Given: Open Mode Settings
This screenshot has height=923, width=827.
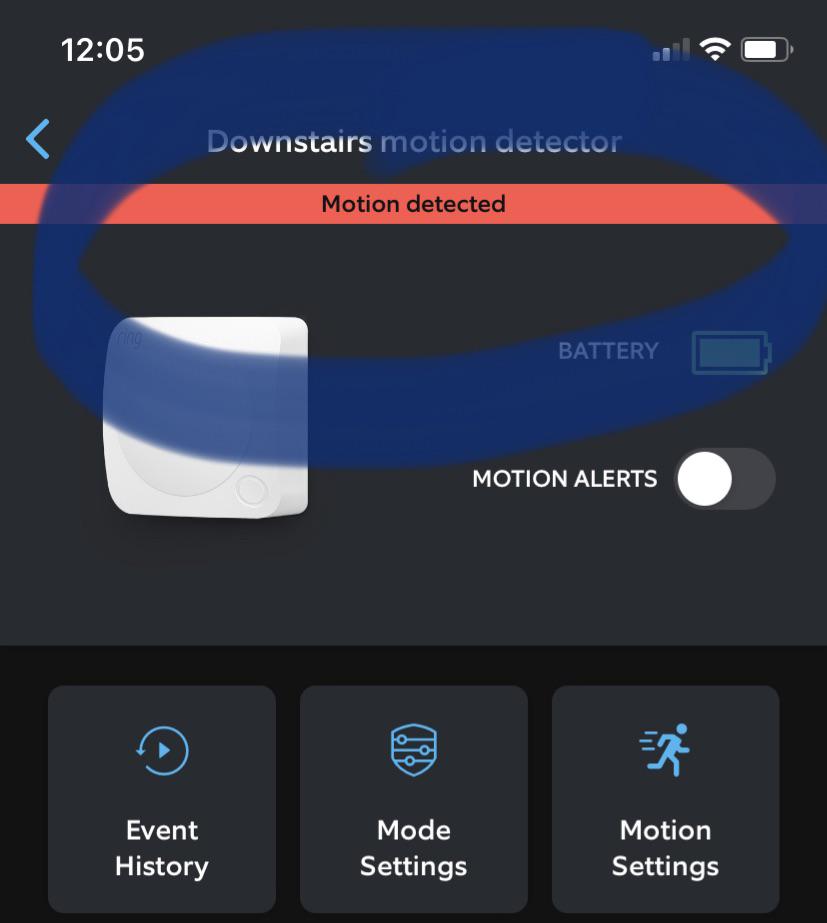Looking at the screenshot, I should (x=413, y=800).
